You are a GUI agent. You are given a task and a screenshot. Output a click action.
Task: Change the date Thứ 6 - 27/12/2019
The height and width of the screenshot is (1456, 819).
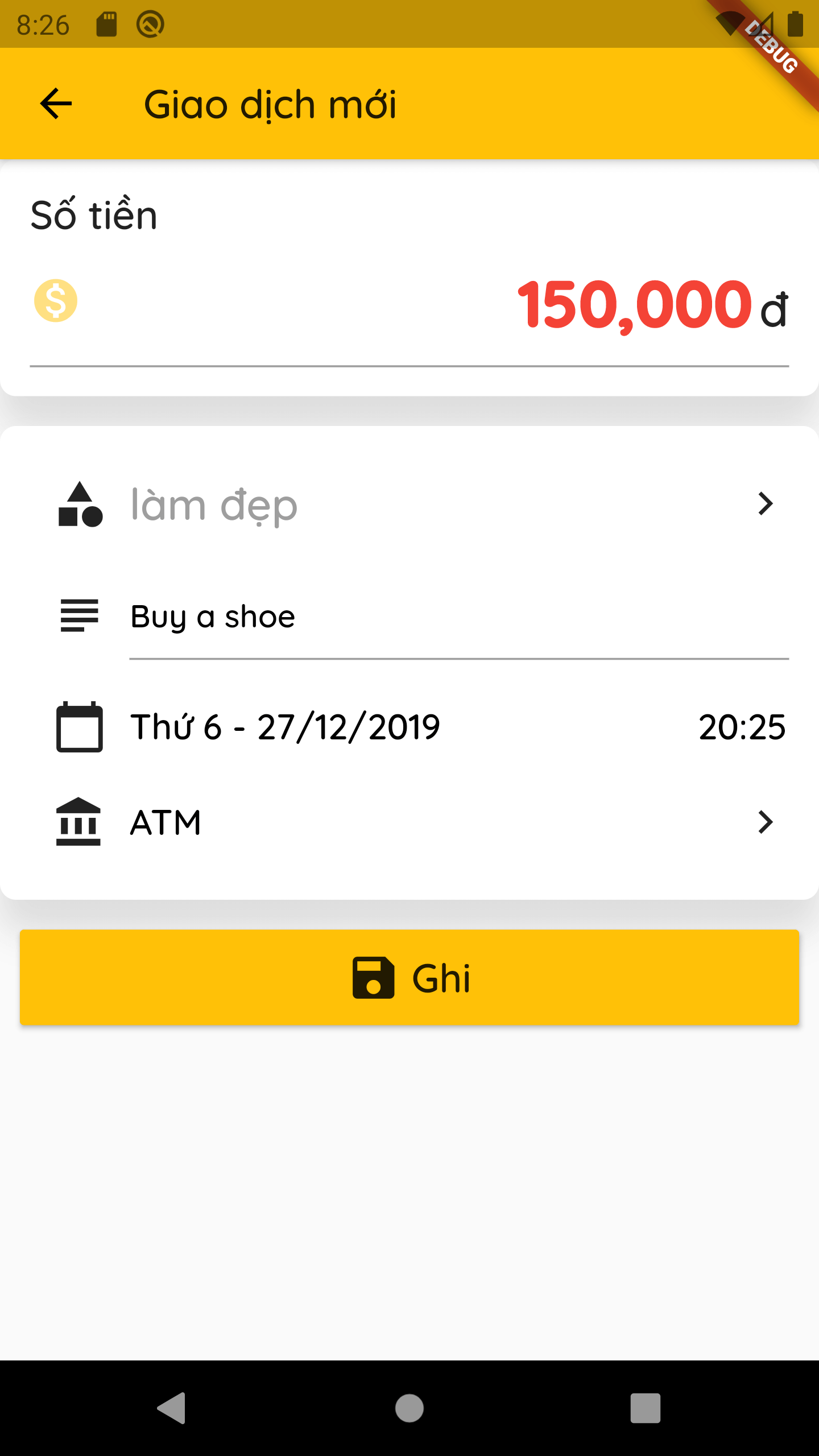click(x=285, y=727)
